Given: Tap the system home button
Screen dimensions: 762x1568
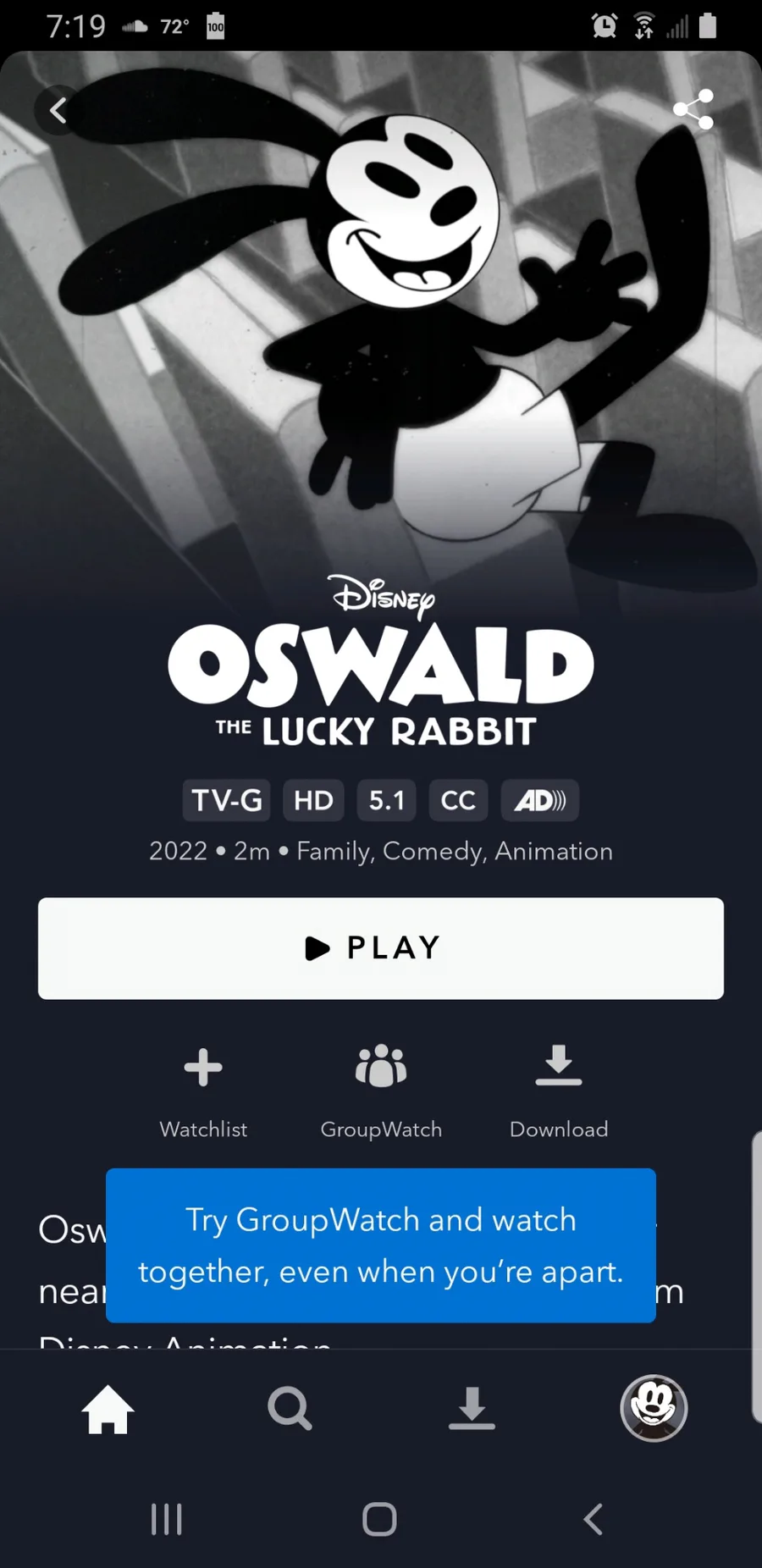Looking at the screenshot, I should coord(379,1519).
